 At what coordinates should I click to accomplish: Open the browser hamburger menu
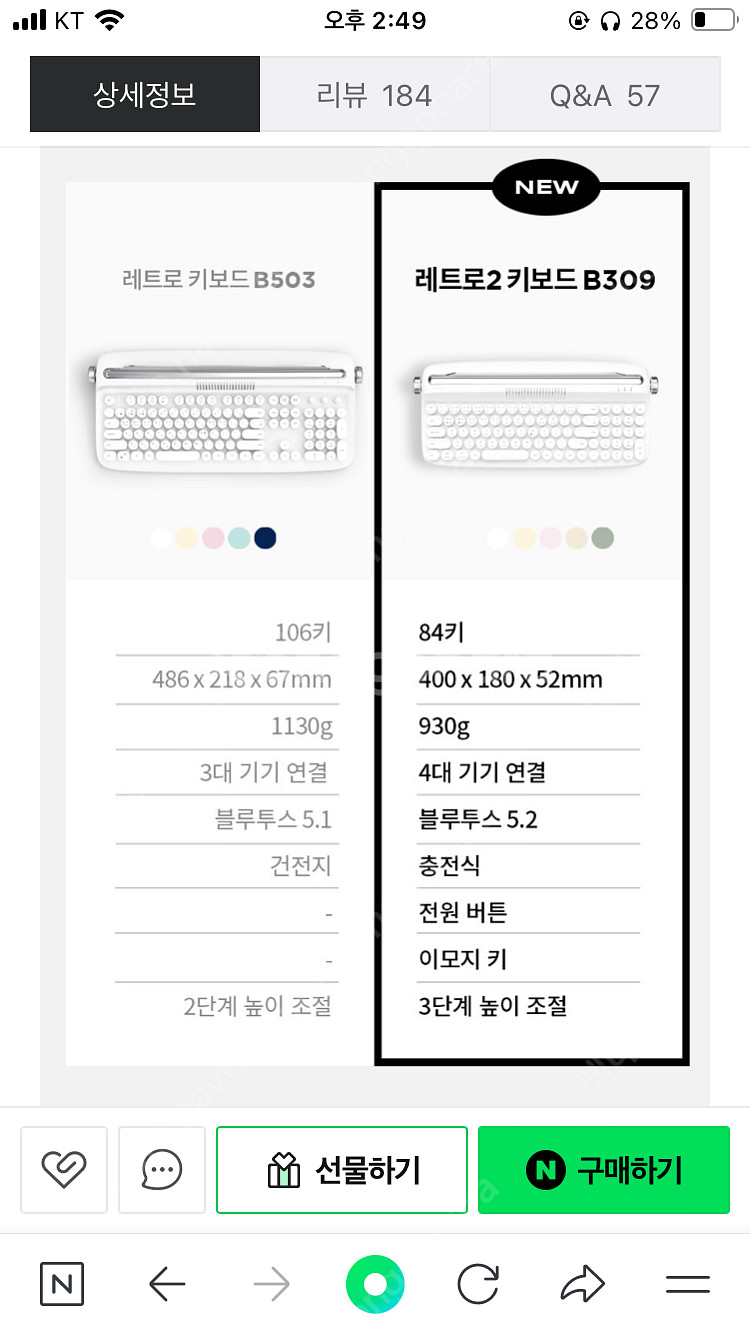tap(687, 1284)
